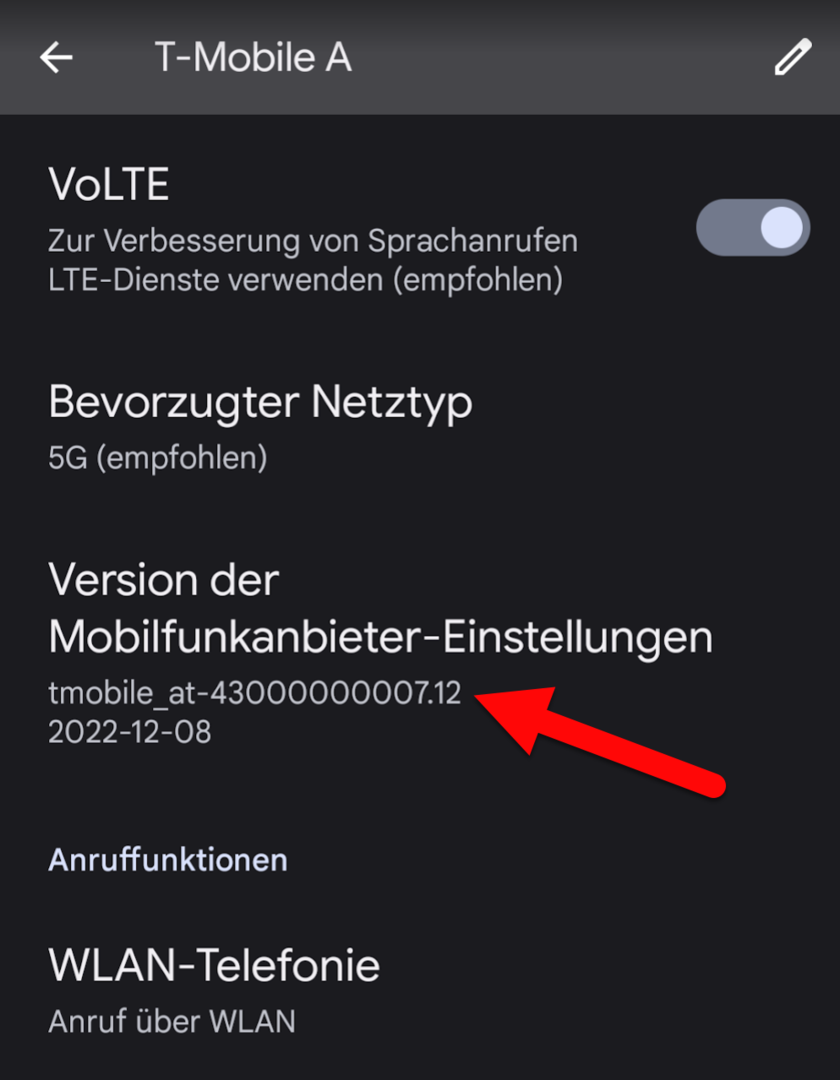Turn off the VoLTE switch

[752, 228]
